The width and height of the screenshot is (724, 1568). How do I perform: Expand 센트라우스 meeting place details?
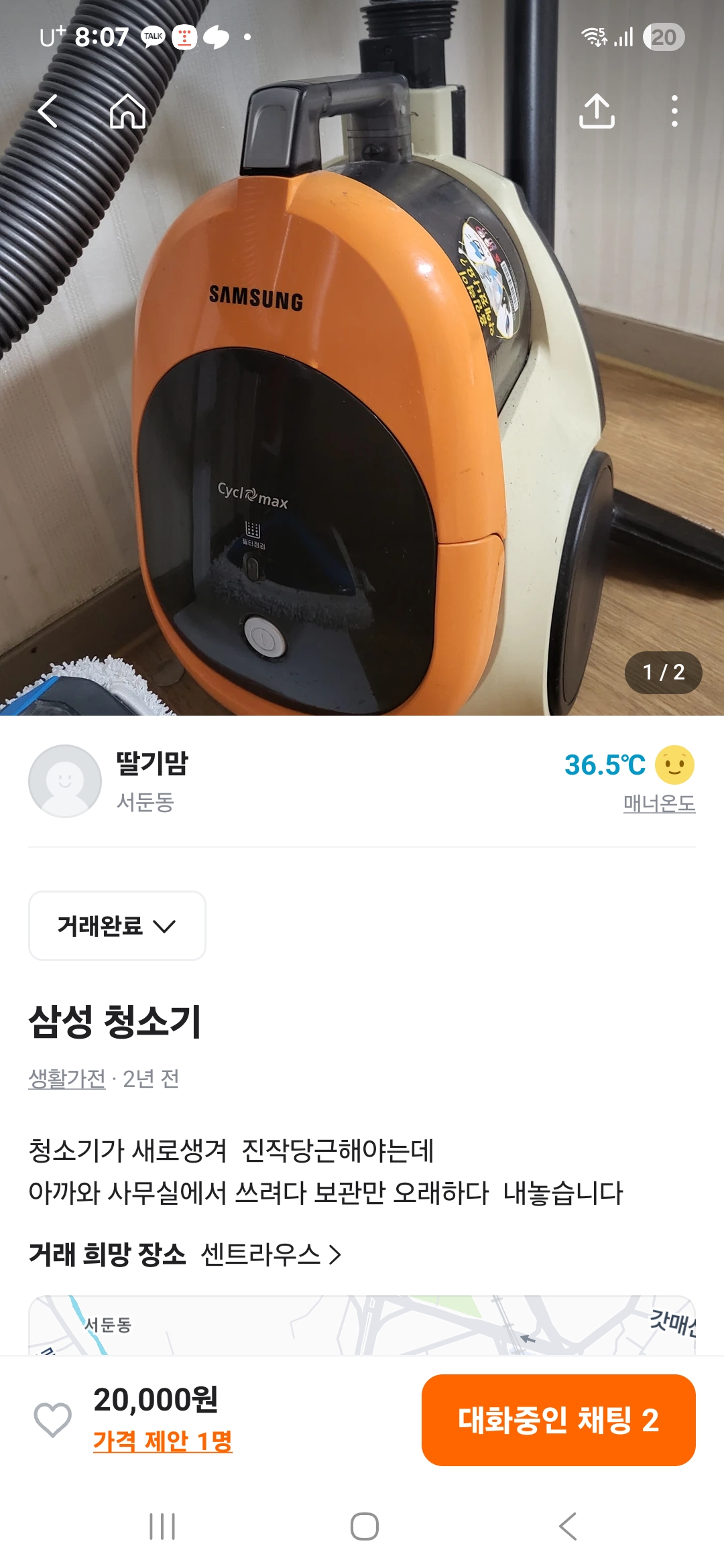263,1252
